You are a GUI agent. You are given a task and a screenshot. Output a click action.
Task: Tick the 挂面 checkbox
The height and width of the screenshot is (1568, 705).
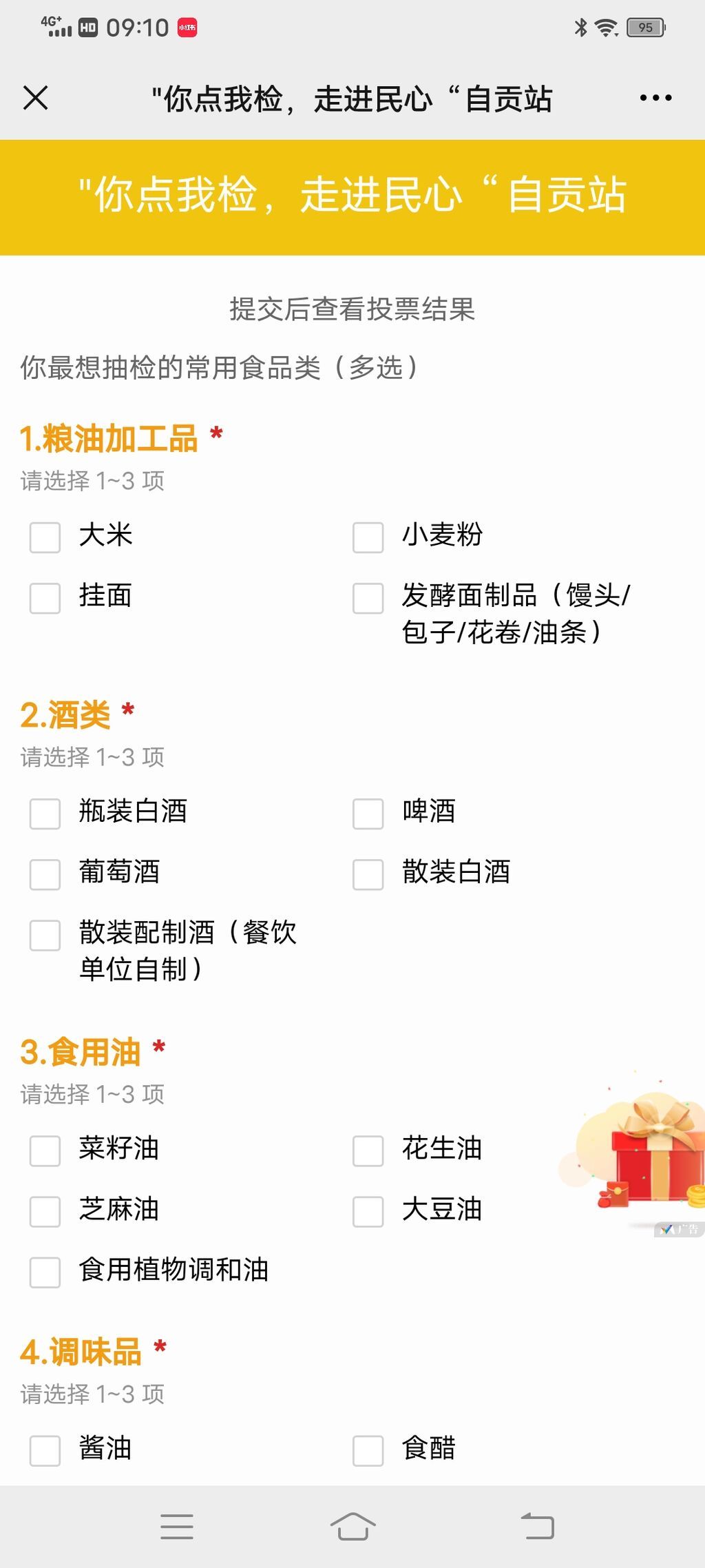[45, 597]
